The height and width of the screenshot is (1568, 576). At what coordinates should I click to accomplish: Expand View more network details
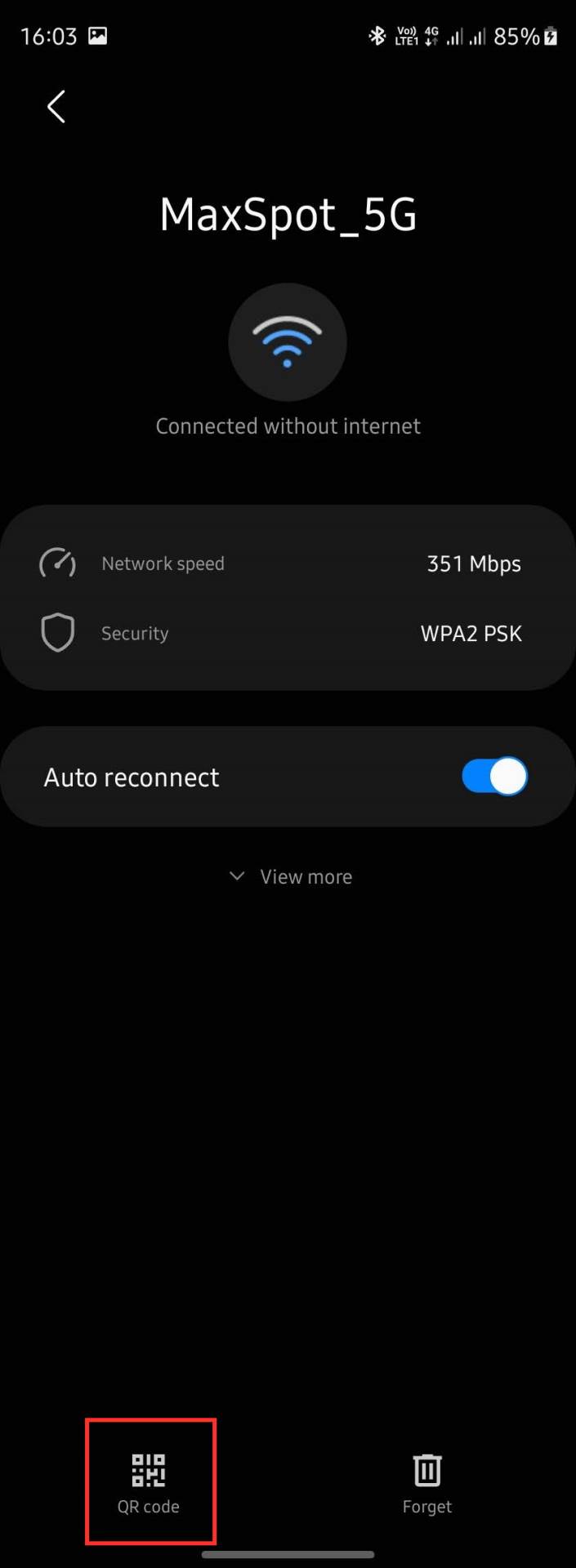[290, 876]
